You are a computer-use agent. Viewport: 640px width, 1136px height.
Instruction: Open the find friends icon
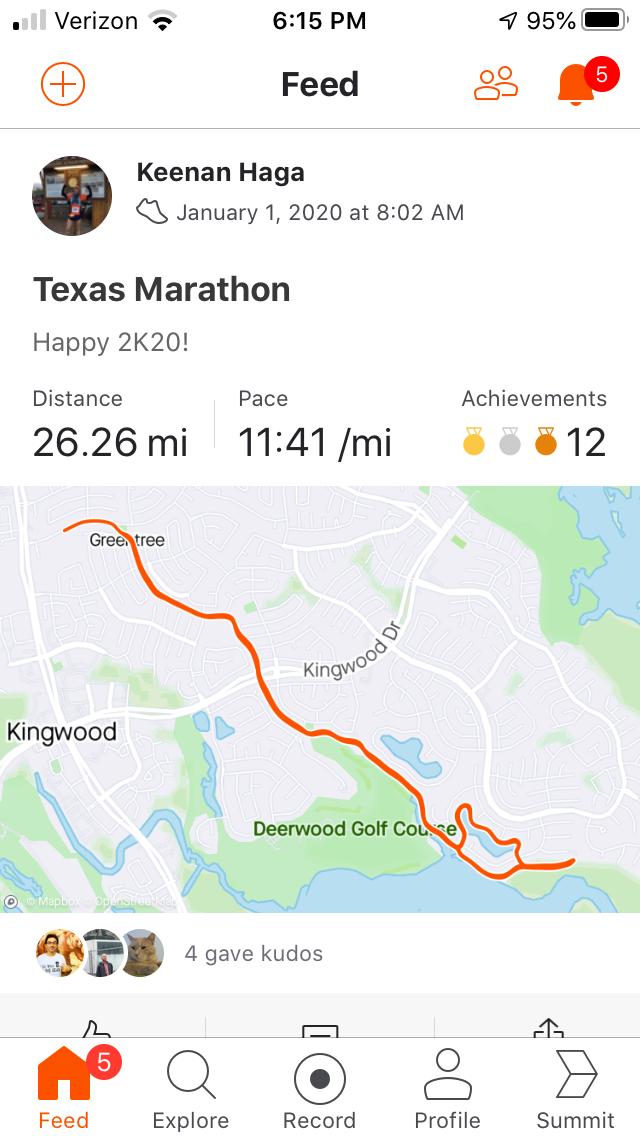[496, 83]
